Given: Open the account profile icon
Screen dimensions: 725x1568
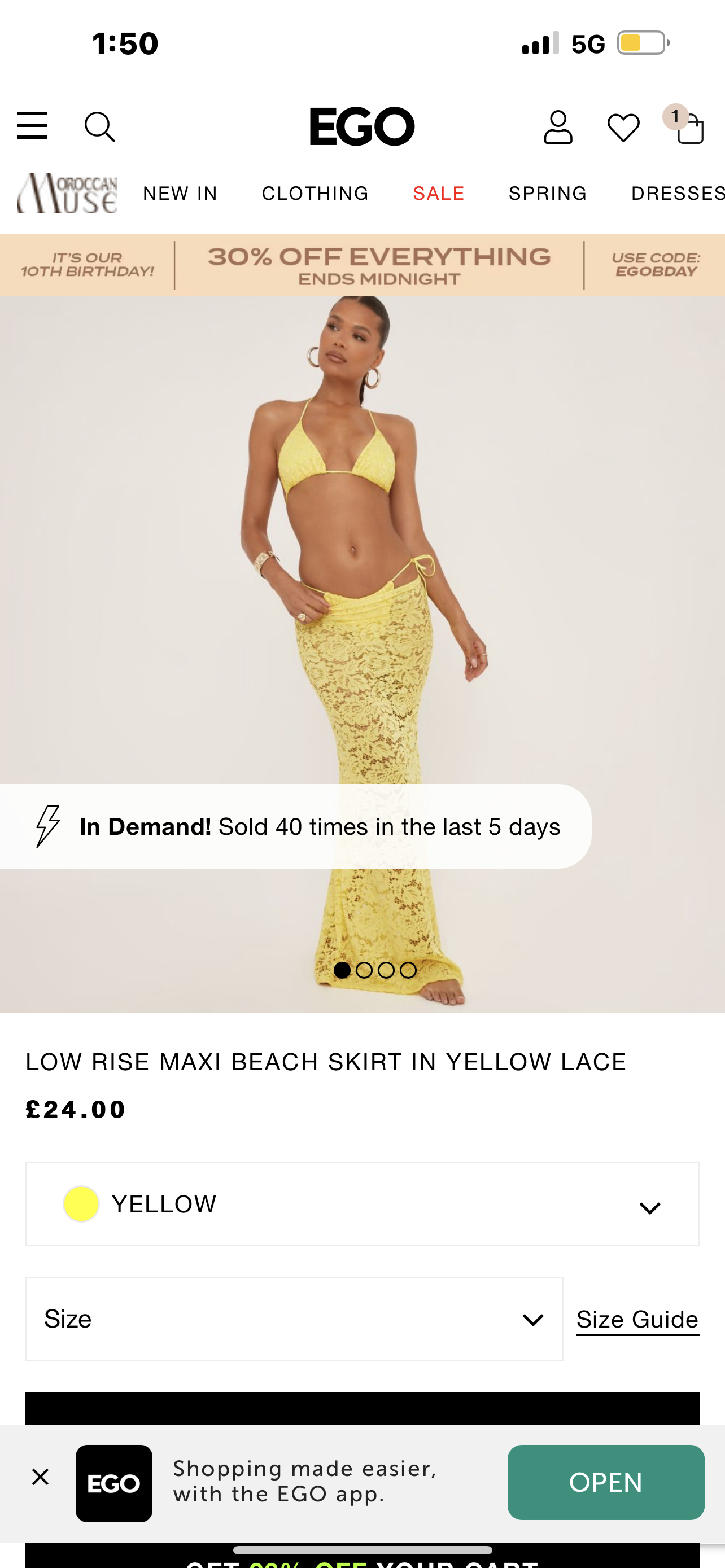Looking at the screenshot, I should 558,127.
